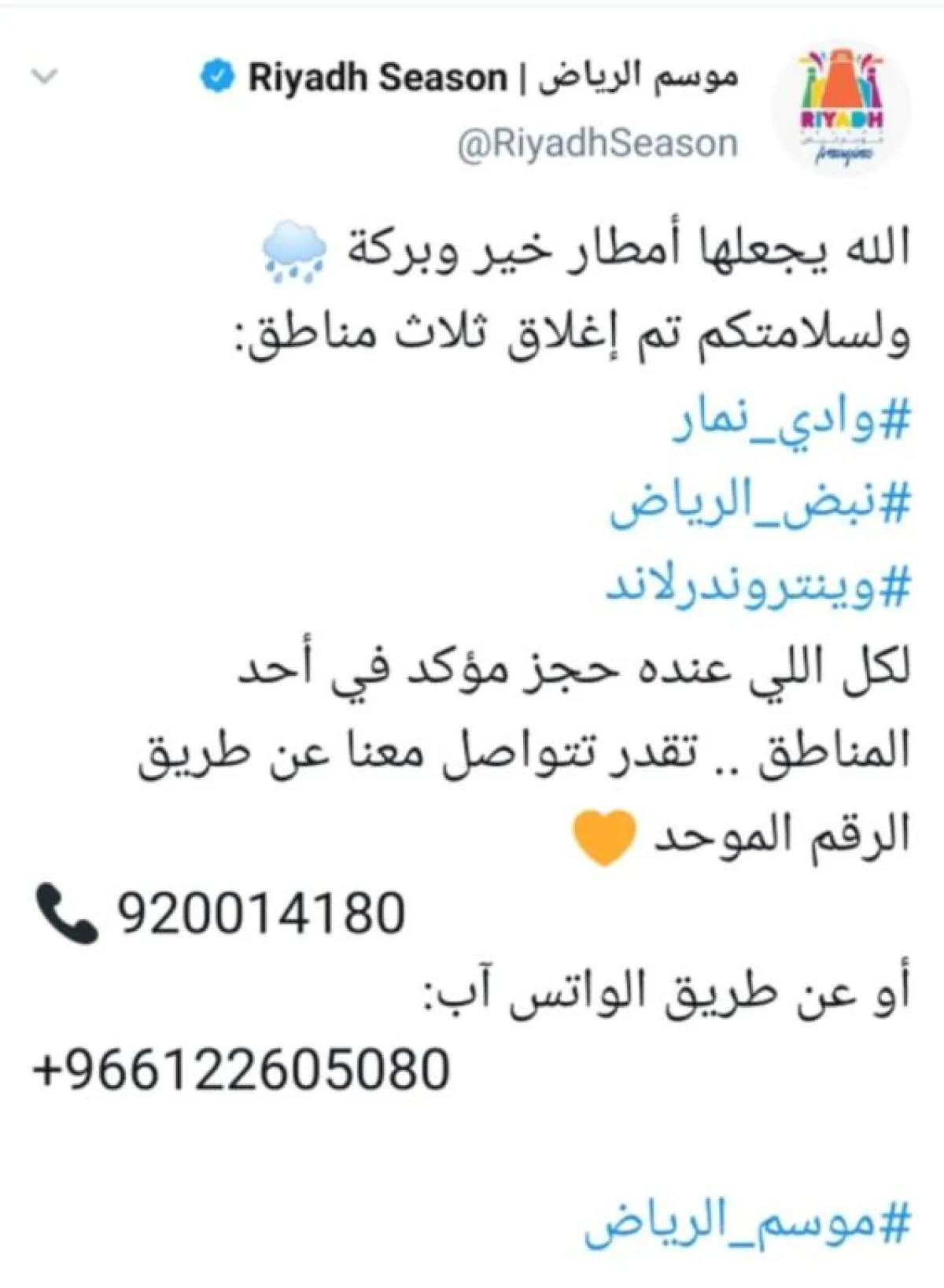Image resolution: width=944 pixels, height=1288 pixels.
Task: Open the Riyadh Season profile picture
Action: click(x=841, y=108)
